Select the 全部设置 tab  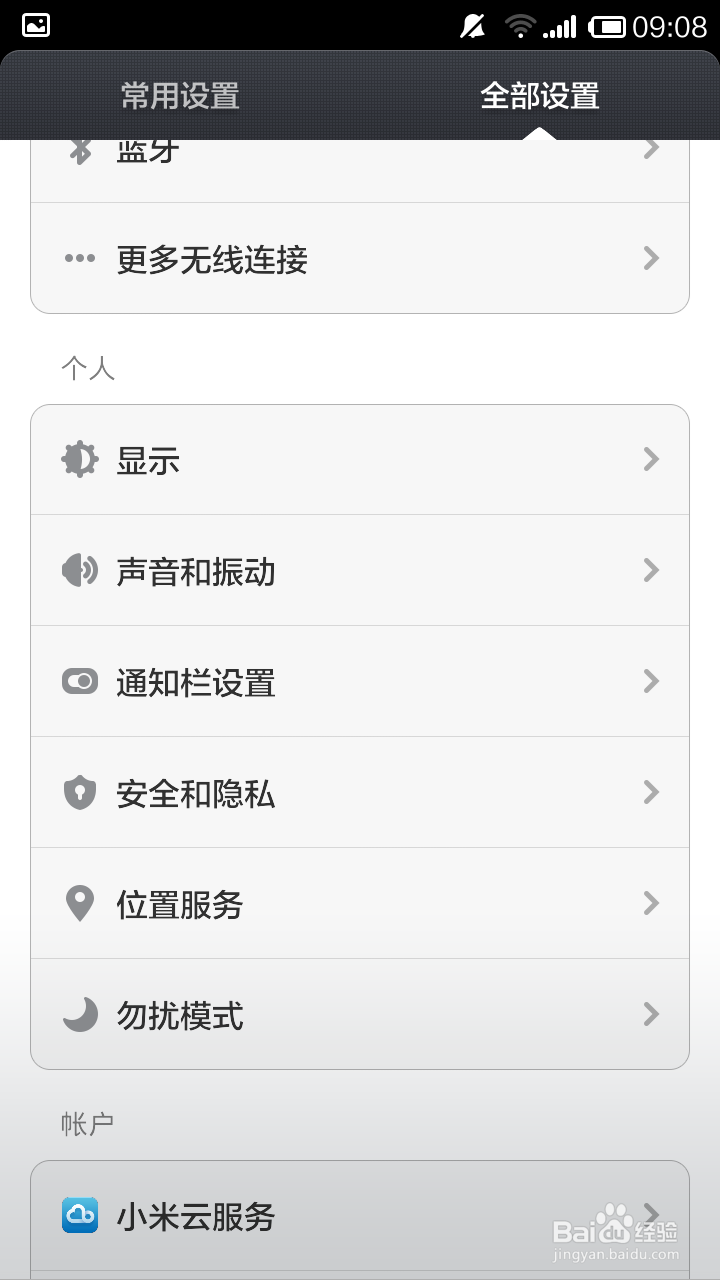coord(540,97)
